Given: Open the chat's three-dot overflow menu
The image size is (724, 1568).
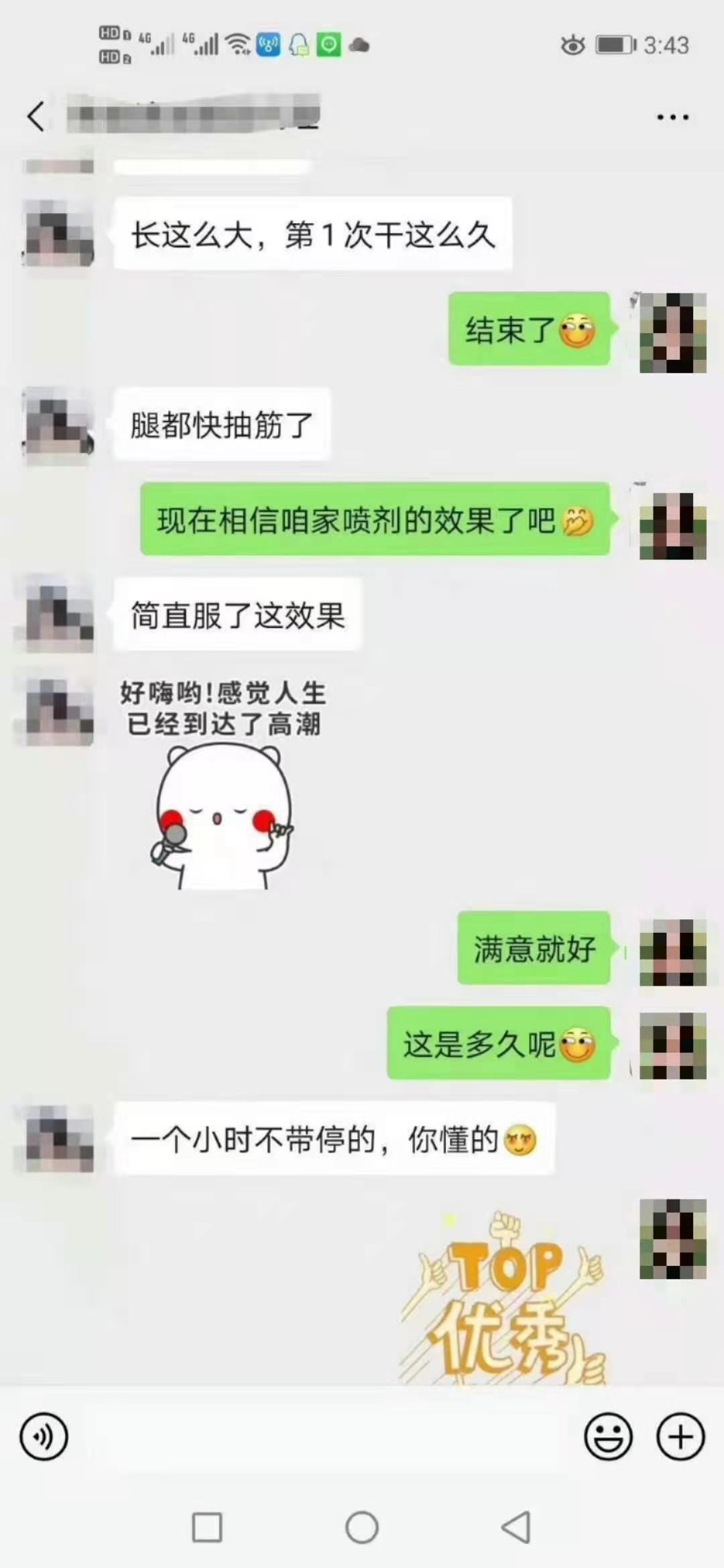Looking at the screenshot, I should [x=672, y=117].
